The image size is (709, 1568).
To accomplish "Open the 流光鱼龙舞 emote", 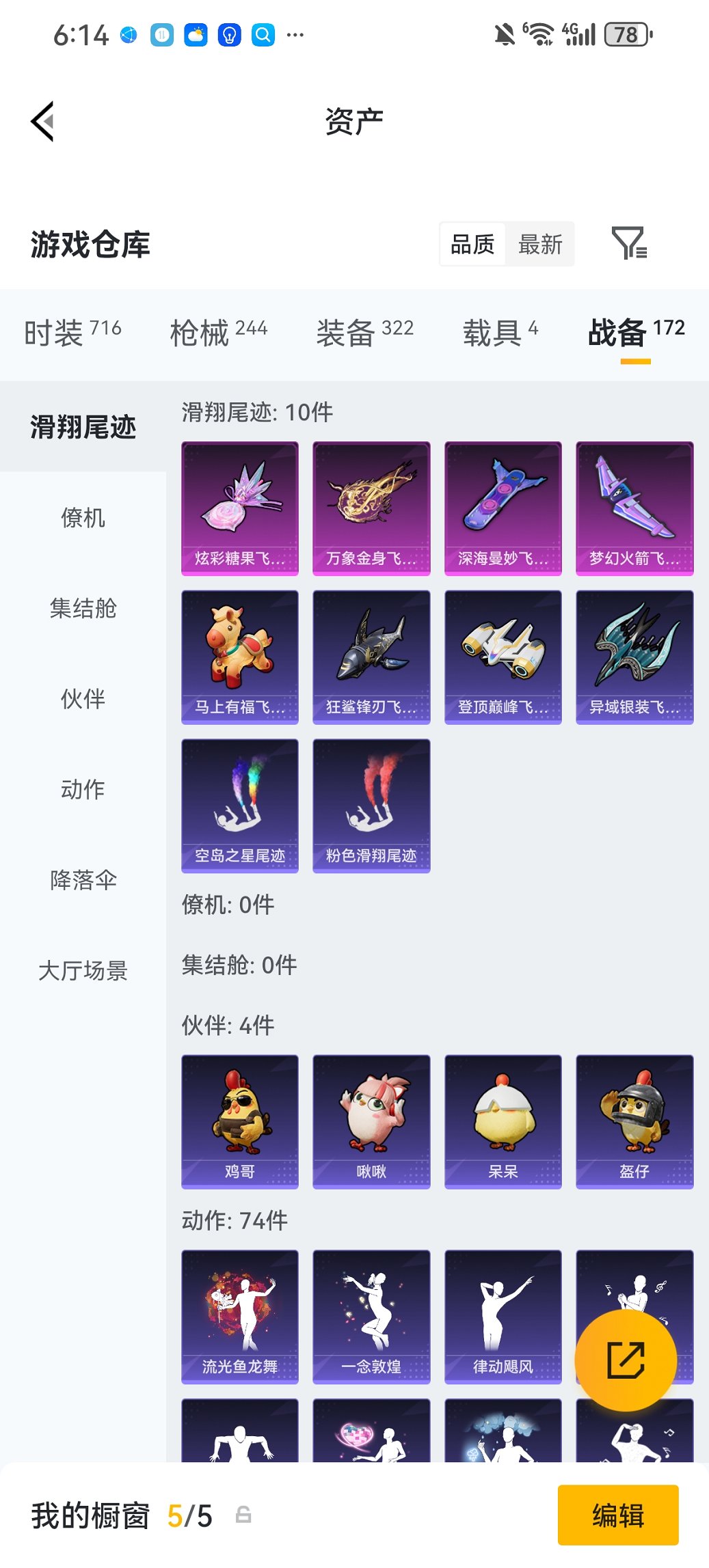I will (x=240, y=1317).
